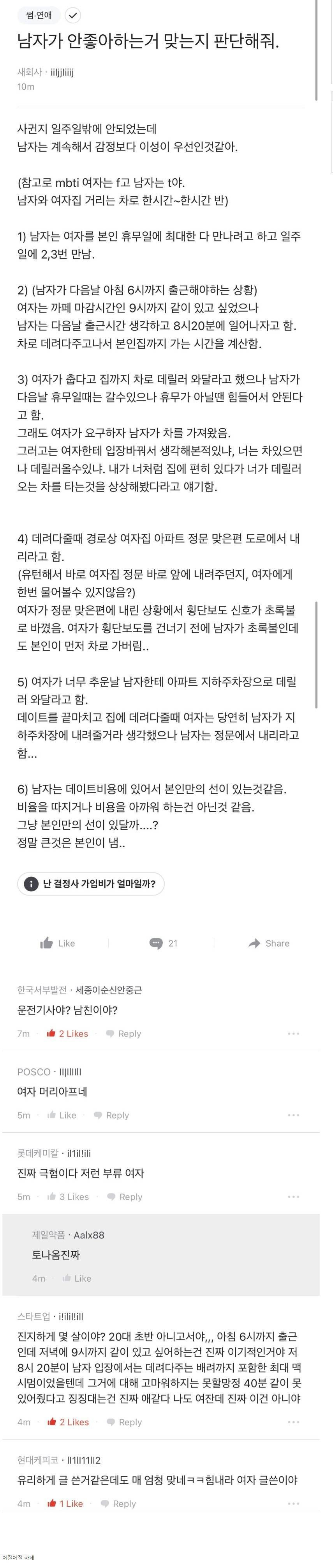Like the 현대케피코 comment
The width and height of the screenshot is (333, 1568).
click(65, 1504)
